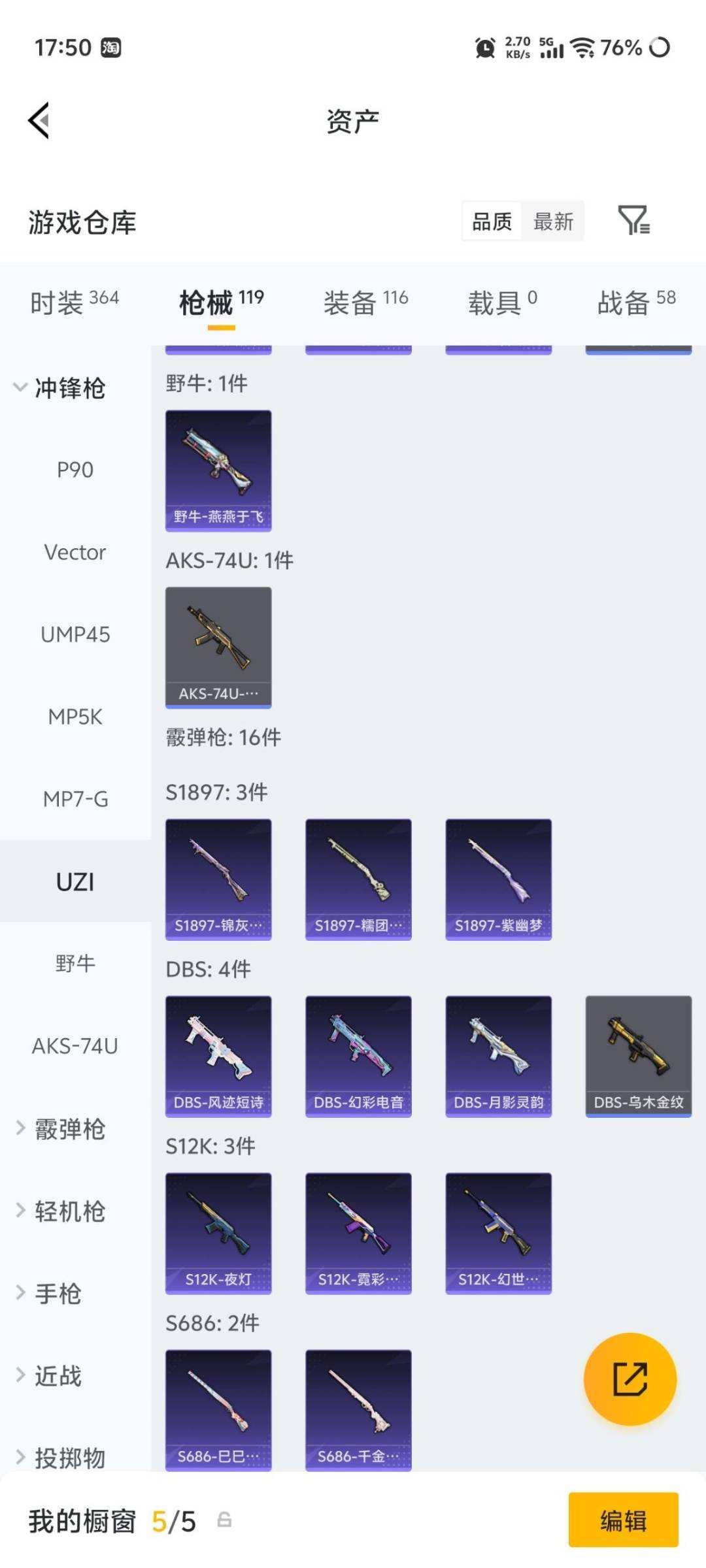Switch to the 装备 tab
The width and height of the screenshot is (706, 1568).
tap(366, 302)
